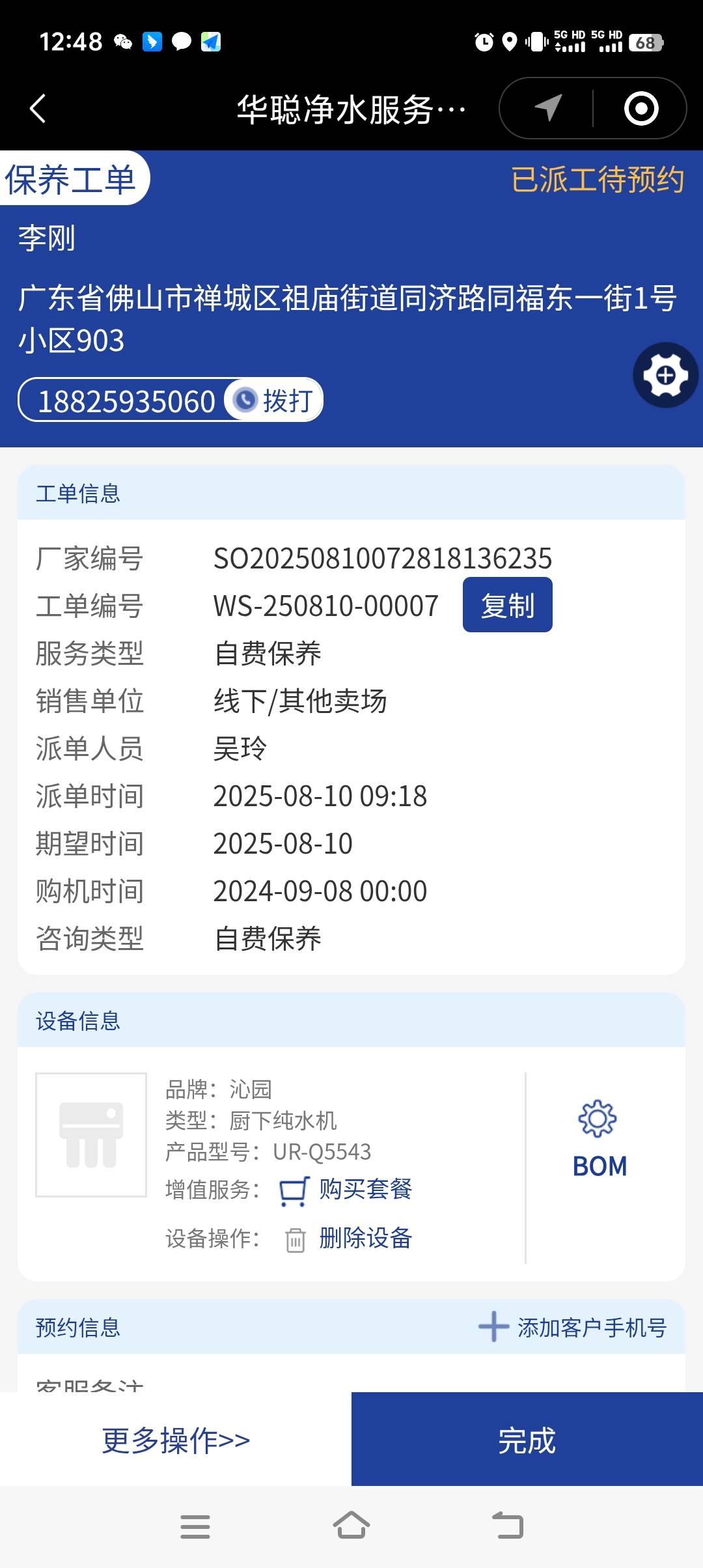Use the system back button
The height and width of the screenshot is (1568, 703).
pyautogui.click(x=508, y=1526)
